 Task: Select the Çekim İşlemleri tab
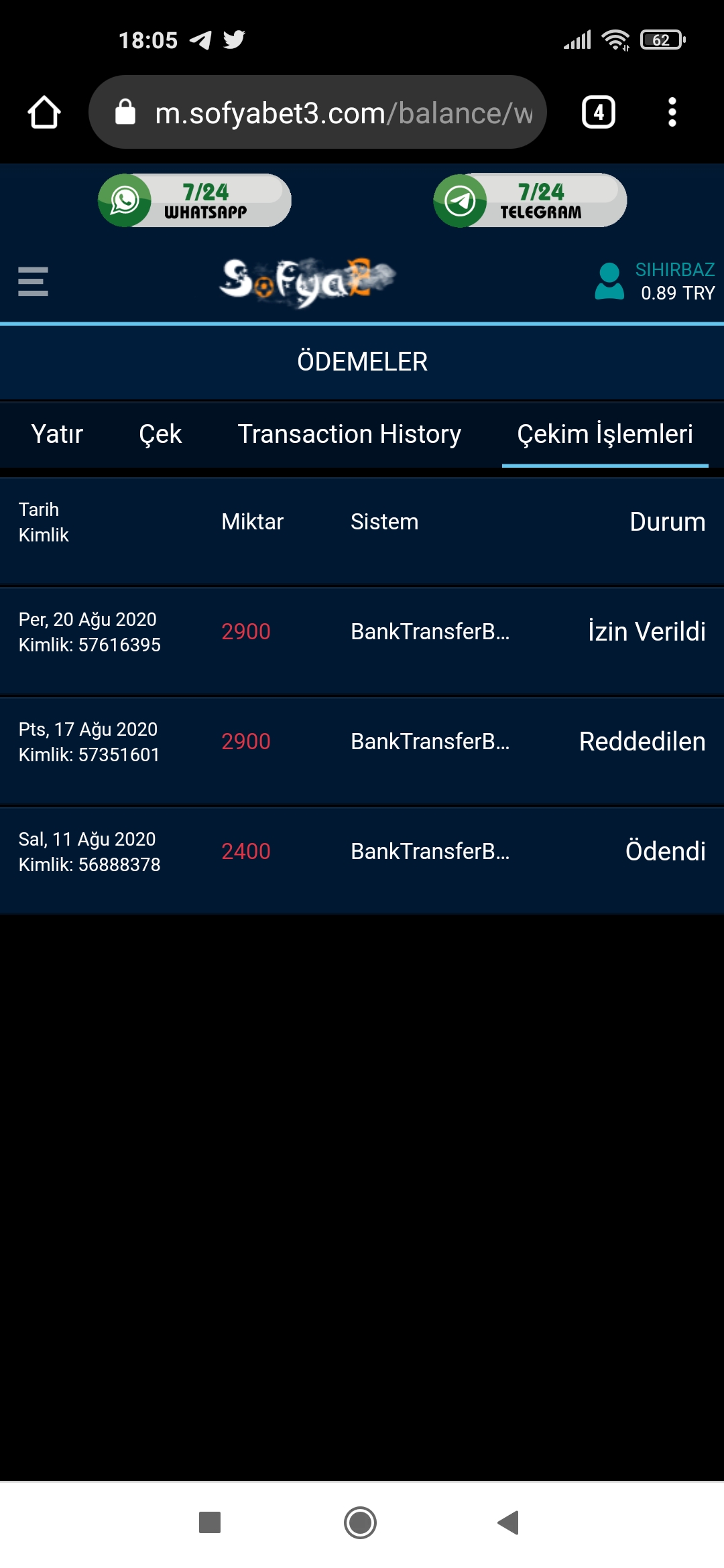coord(605,434)
